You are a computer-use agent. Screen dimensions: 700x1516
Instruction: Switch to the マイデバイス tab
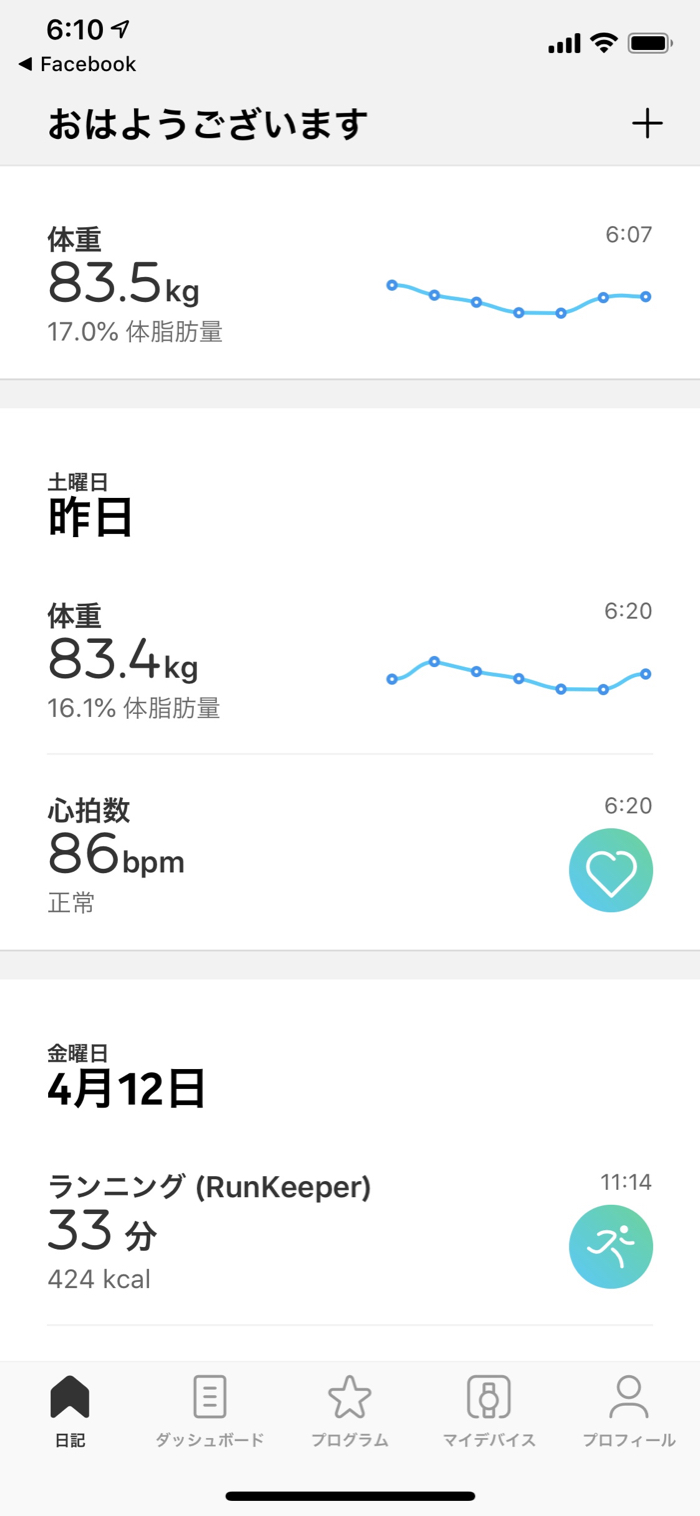coord(489,1412)
